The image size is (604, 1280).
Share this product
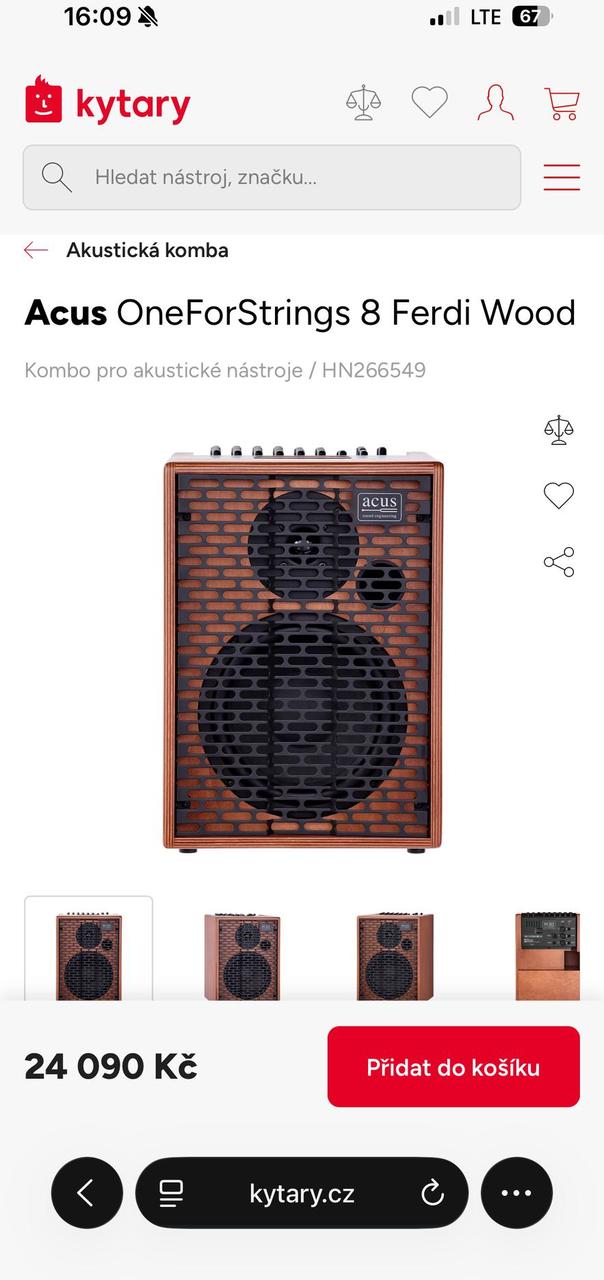(559, 562)
